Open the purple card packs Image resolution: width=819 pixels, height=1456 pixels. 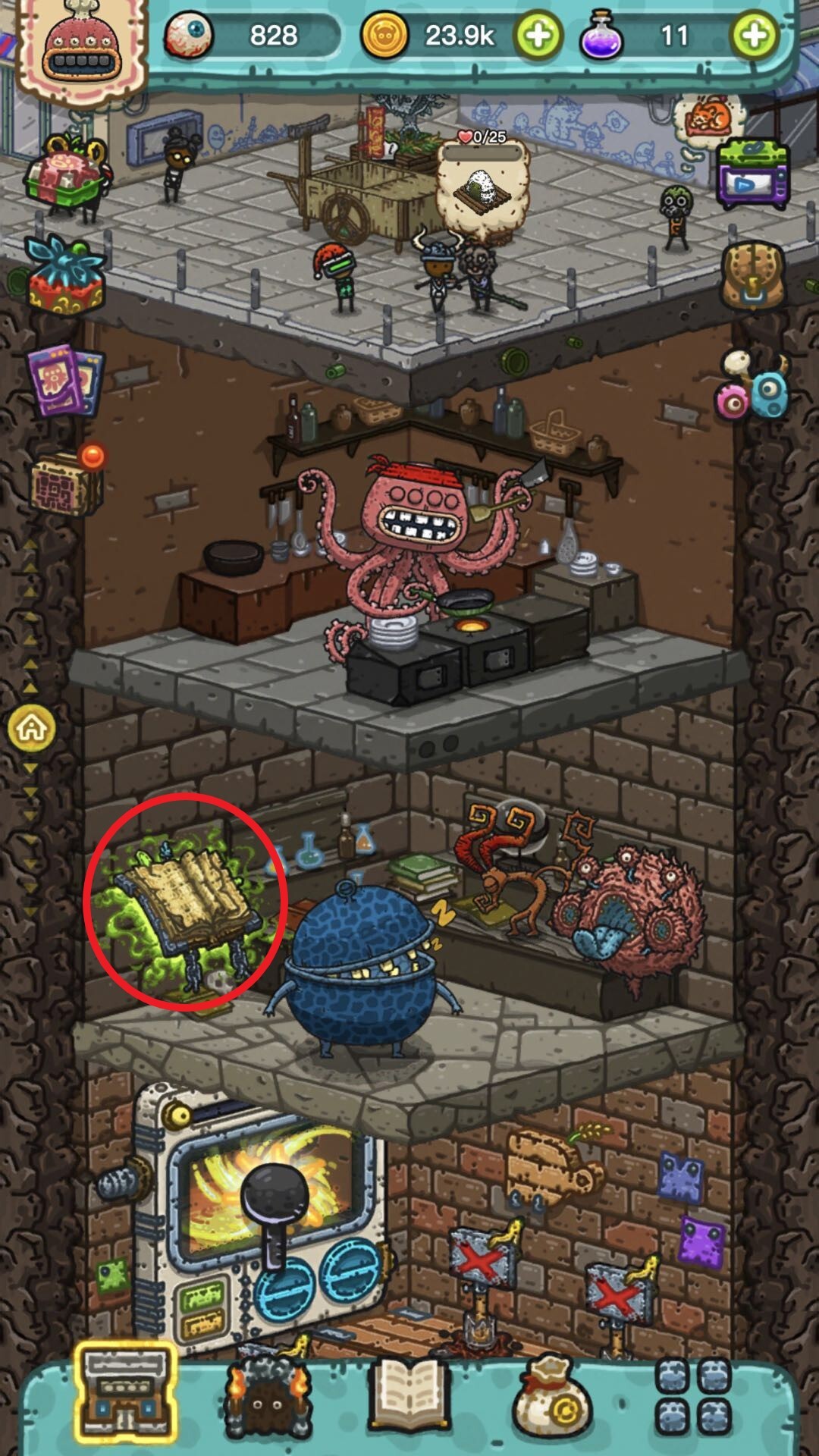point(65,381)
